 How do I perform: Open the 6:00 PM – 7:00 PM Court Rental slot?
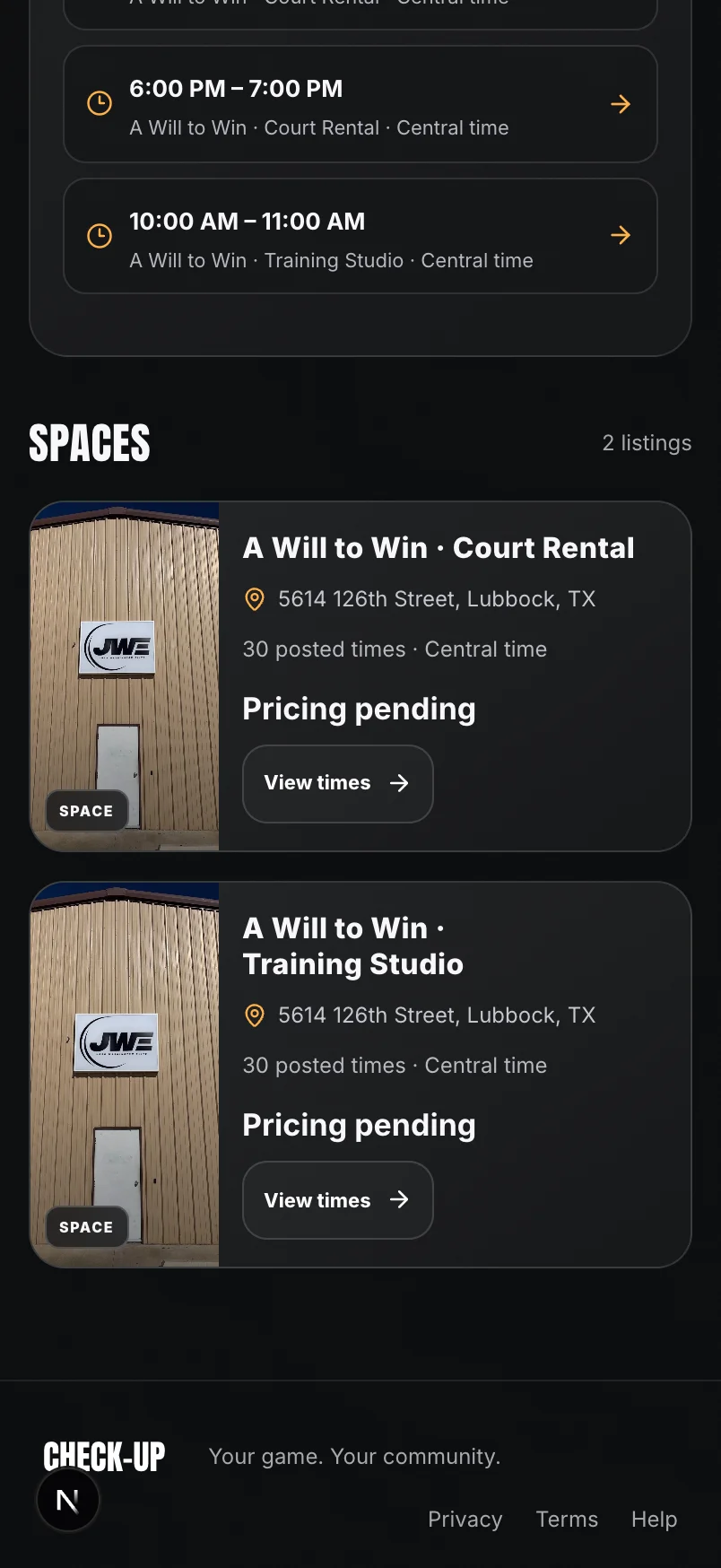click(x=360, y=104)
